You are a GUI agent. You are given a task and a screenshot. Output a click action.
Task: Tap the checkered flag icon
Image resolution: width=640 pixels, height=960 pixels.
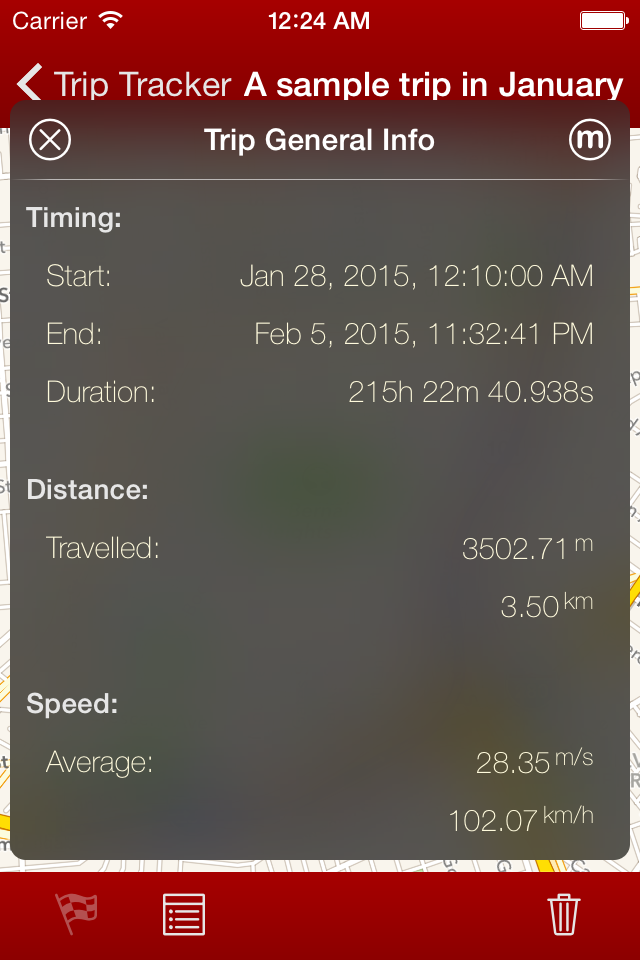[77, 912]
